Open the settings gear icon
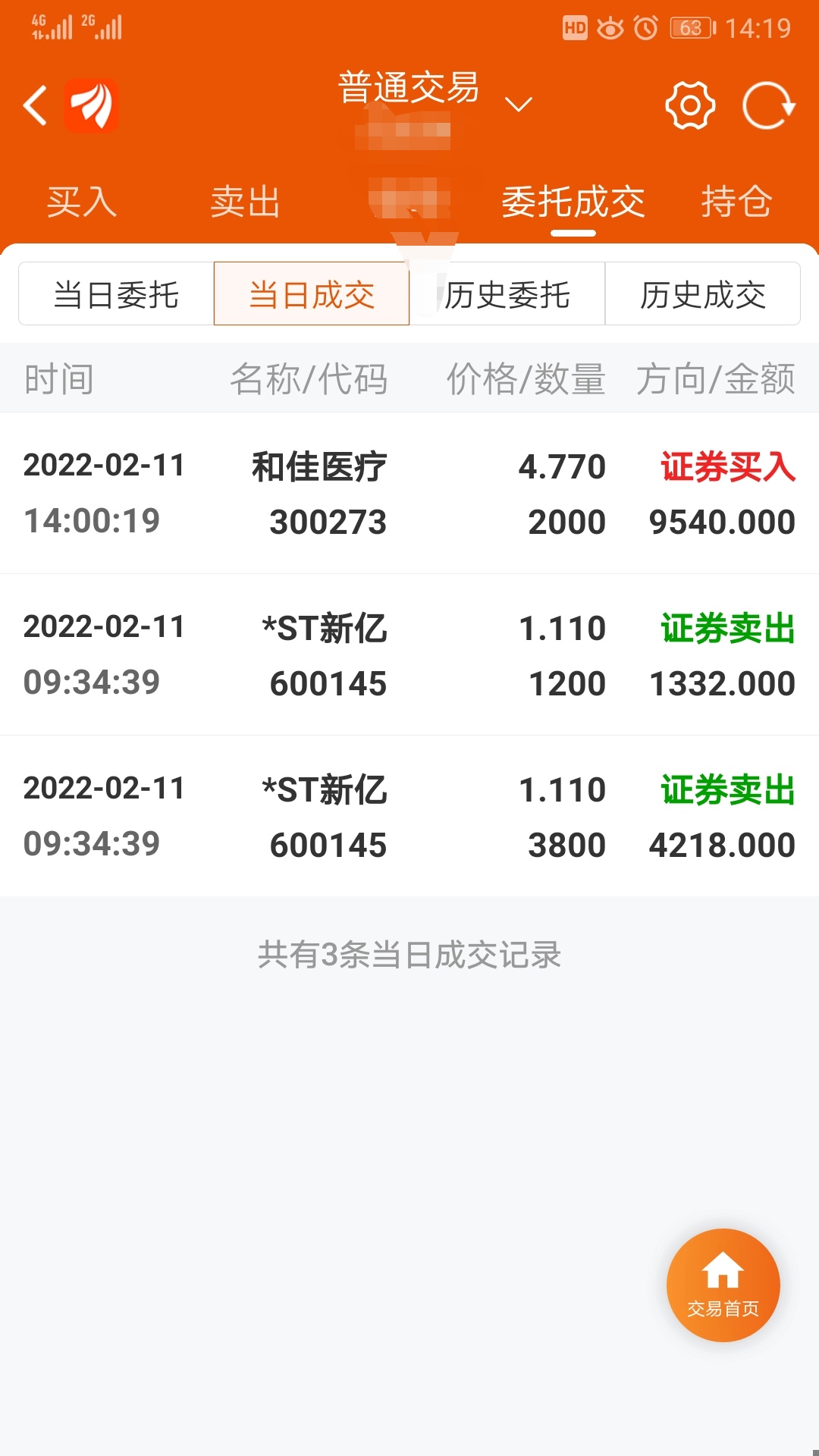The height and width of the screenshot is (1456, 819). point(690,105)
